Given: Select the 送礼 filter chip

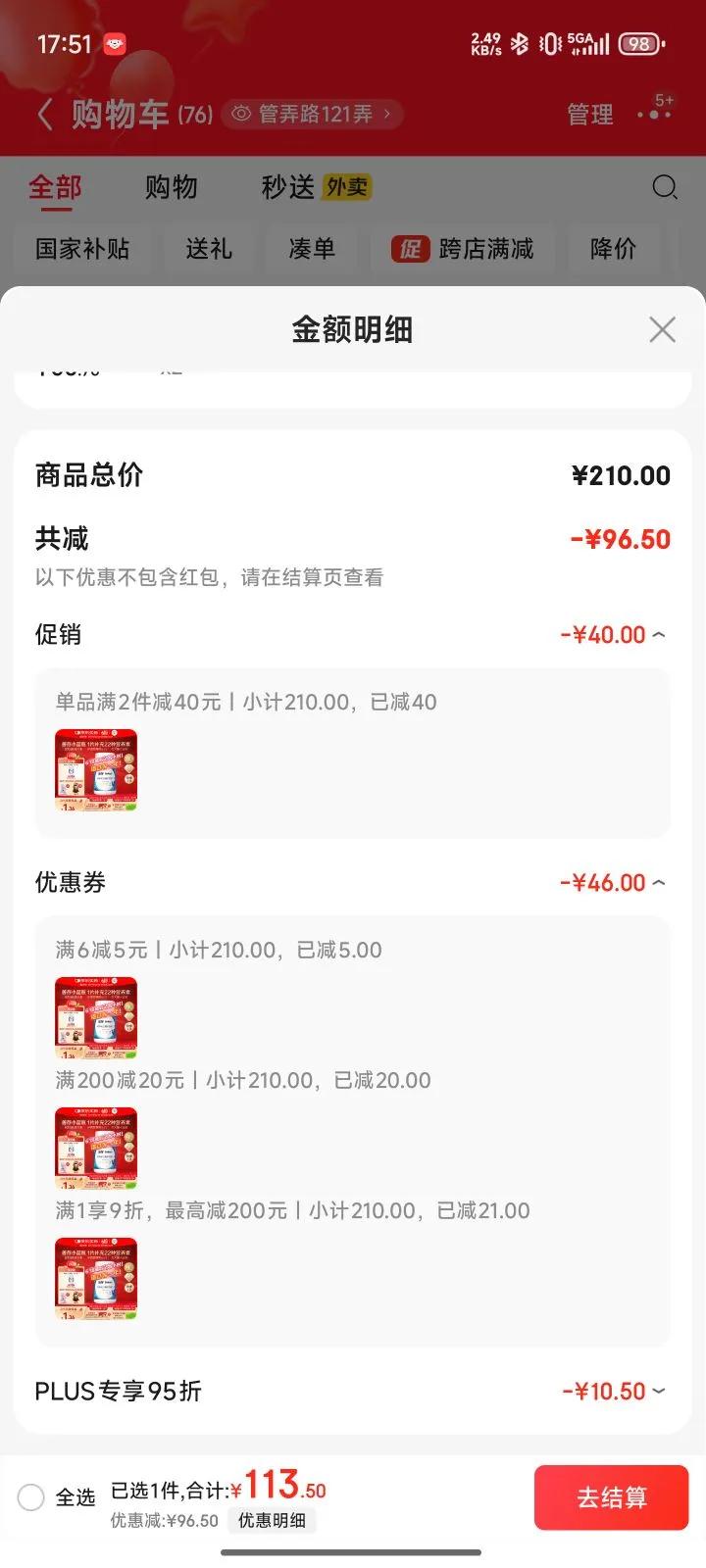Looking at the screenshot, I should pyautogui.click(x=209, y=249).
